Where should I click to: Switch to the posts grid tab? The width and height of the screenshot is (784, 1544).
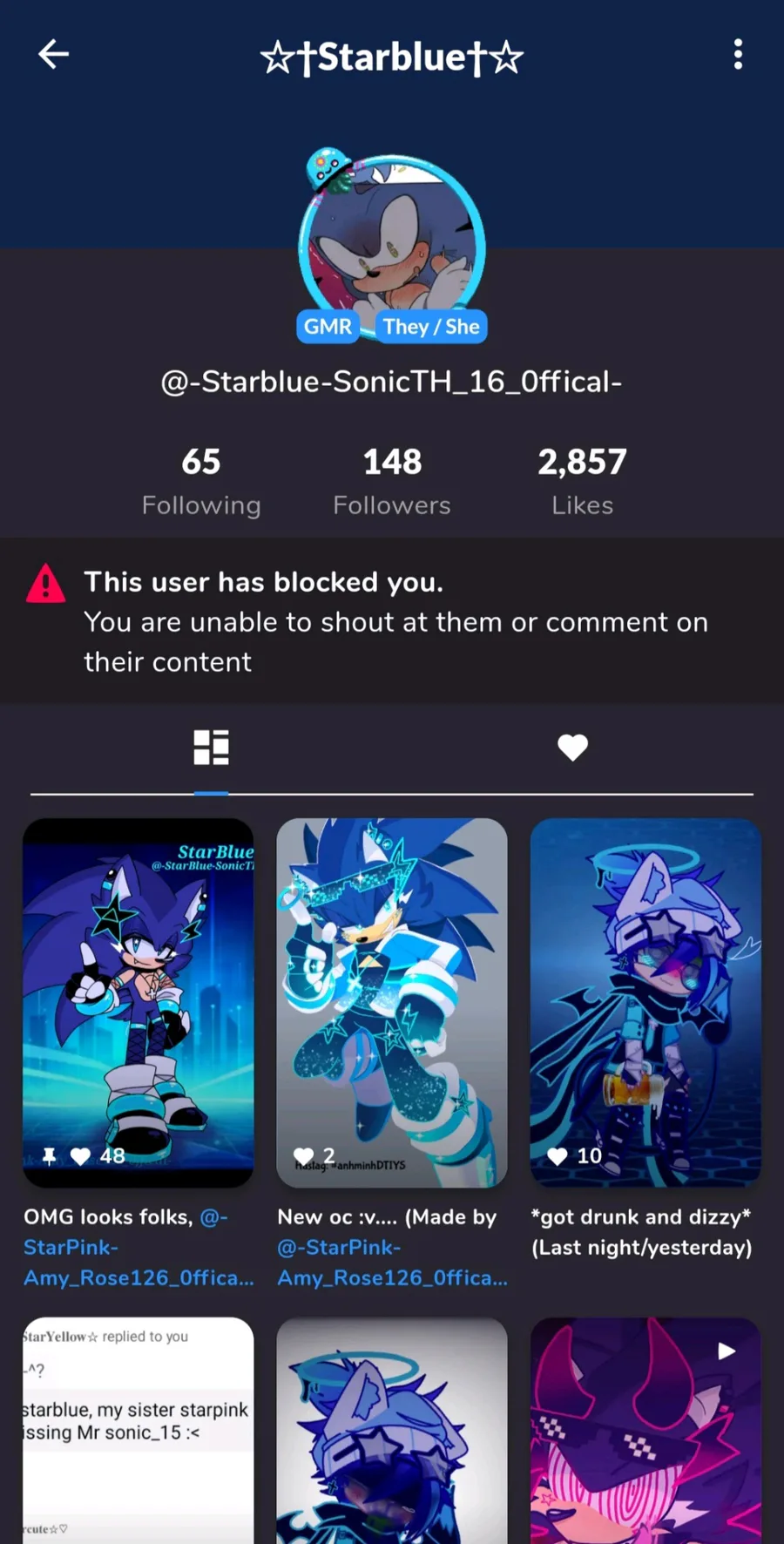click(x=211, y=748)
